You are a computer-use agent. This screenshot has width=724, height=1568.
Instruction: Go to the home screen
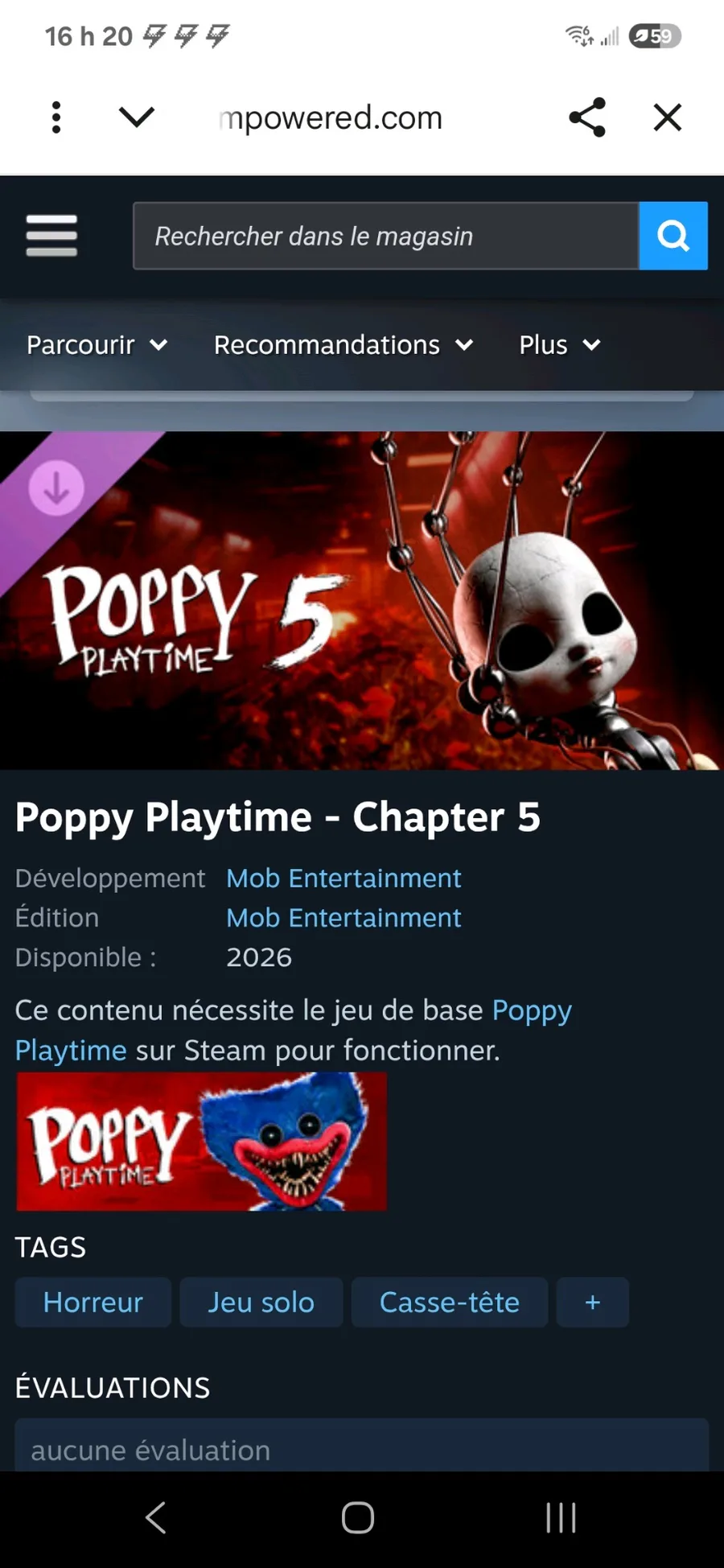coord(358,1518)
